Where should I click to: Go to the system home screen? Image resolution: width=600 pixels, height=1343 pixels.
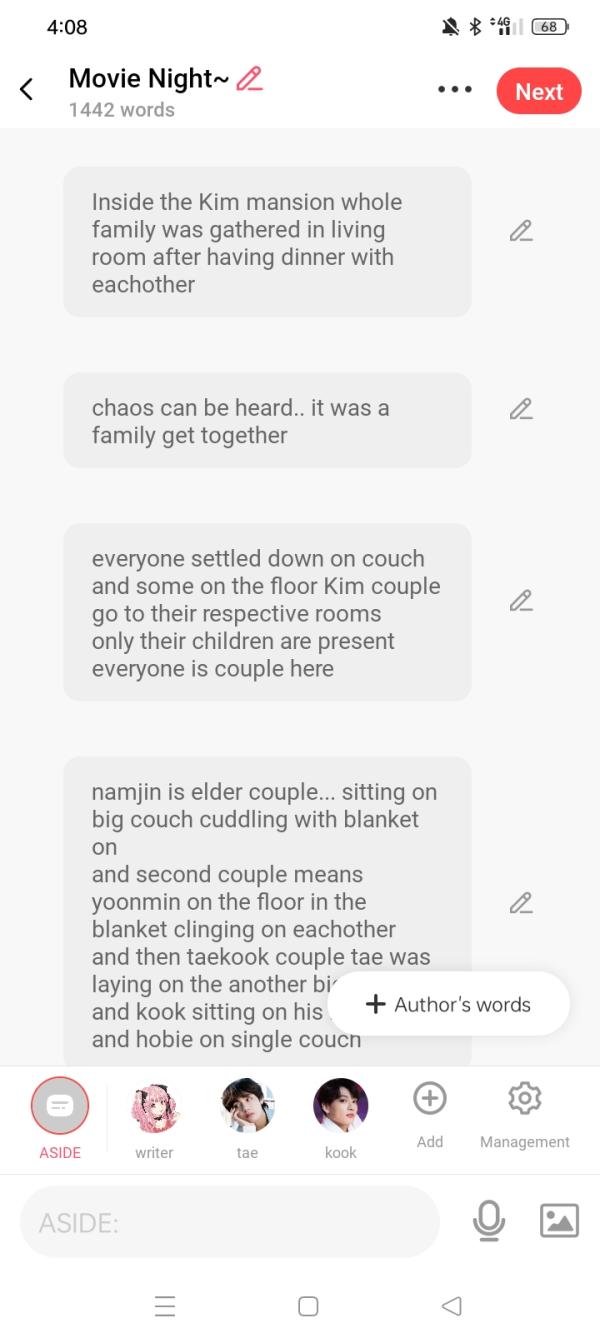click(308, 1306)
